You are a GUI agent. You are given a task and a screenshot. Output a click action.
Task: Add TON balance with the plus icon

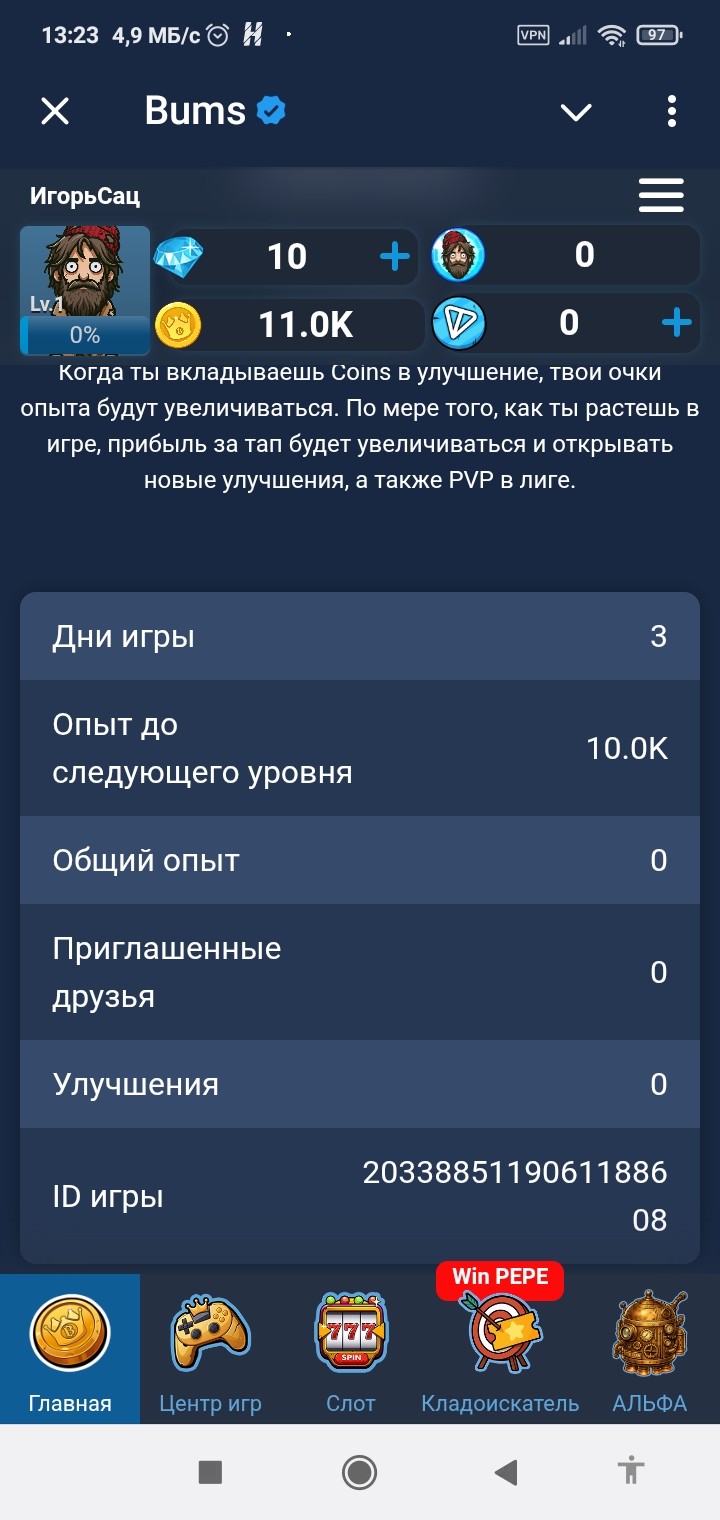(677, 322)
